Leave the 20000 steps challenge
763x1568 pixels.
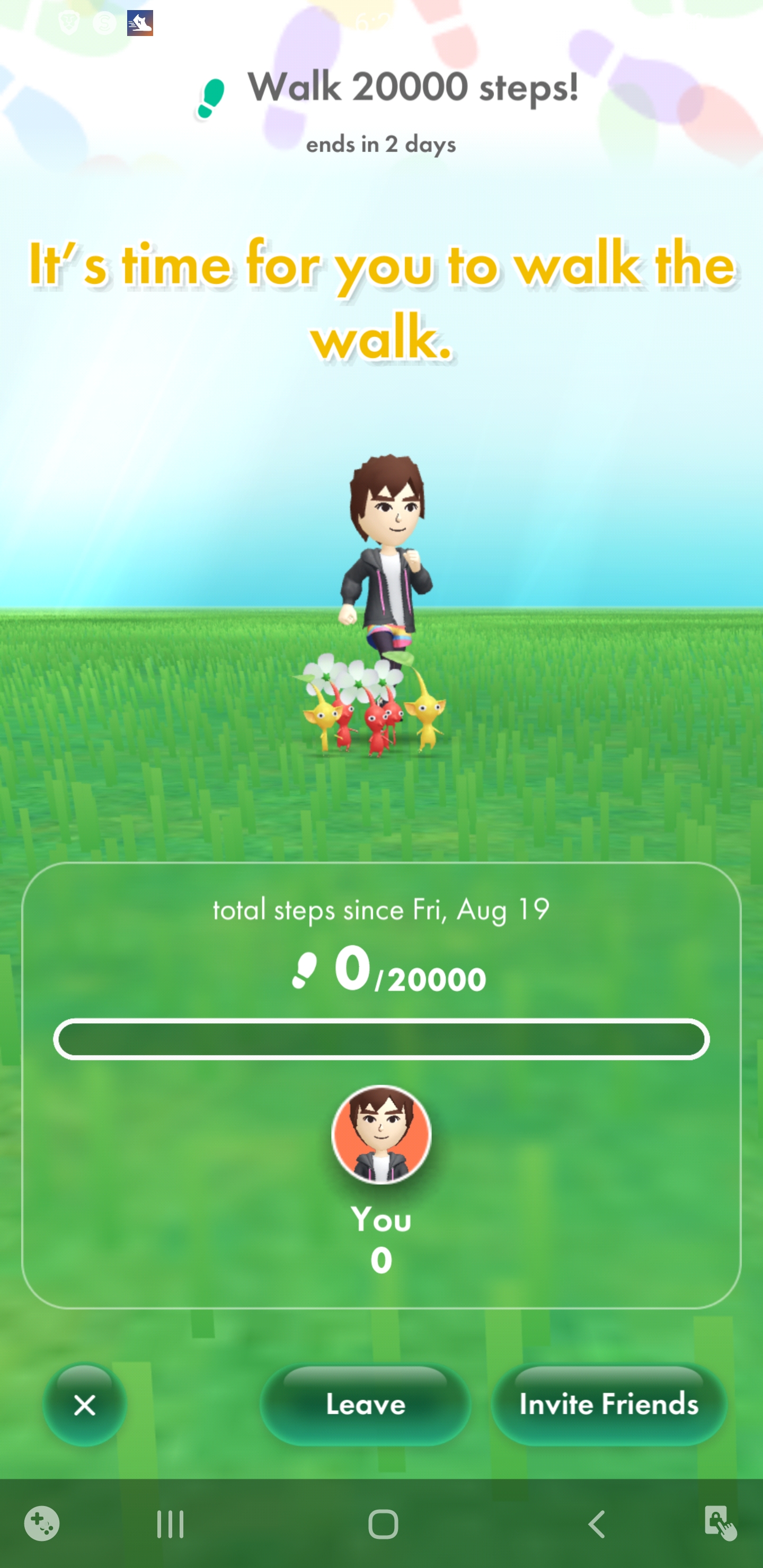click(x=366, y=1404)
